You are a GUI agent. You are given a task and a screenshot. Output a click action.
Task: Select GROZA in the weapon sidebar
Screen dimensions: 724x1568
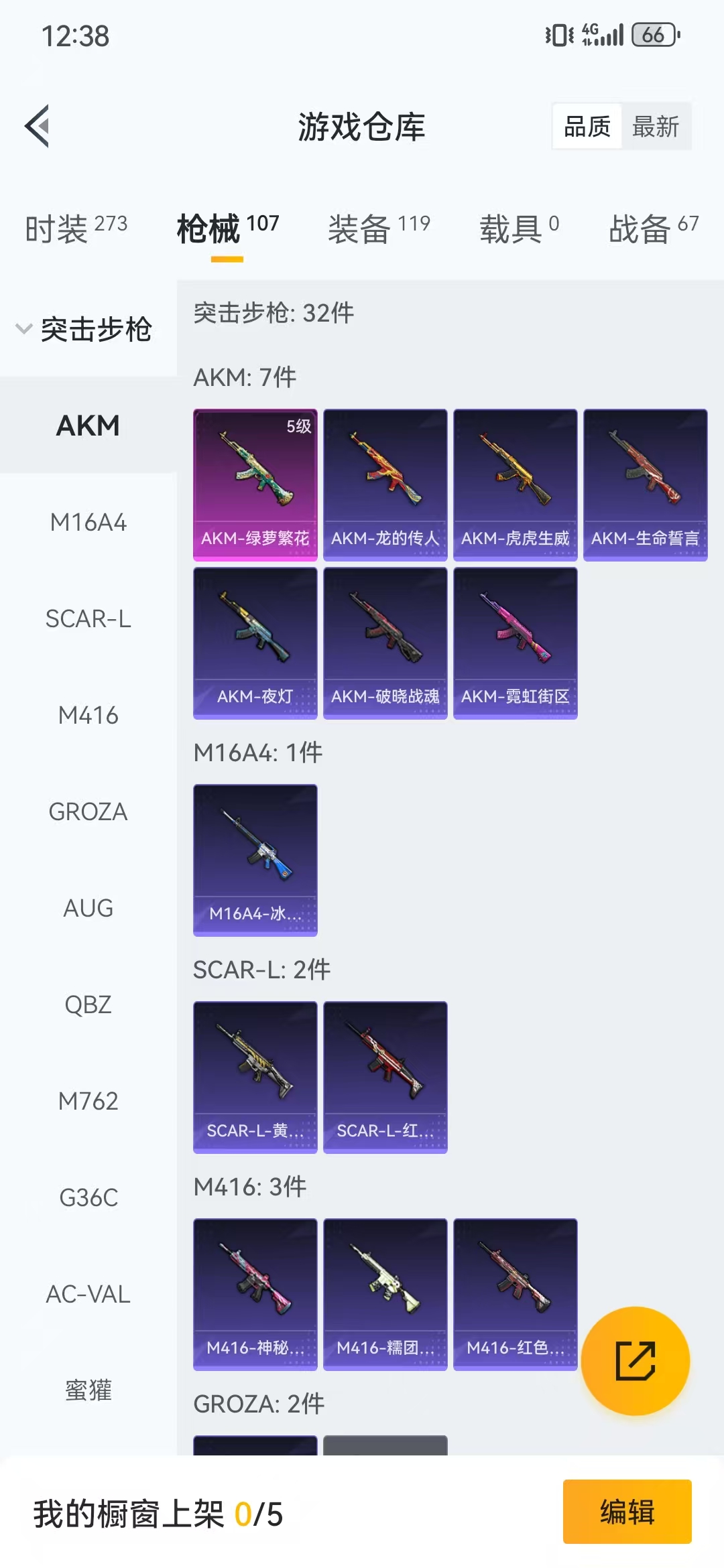click(88, 811)
